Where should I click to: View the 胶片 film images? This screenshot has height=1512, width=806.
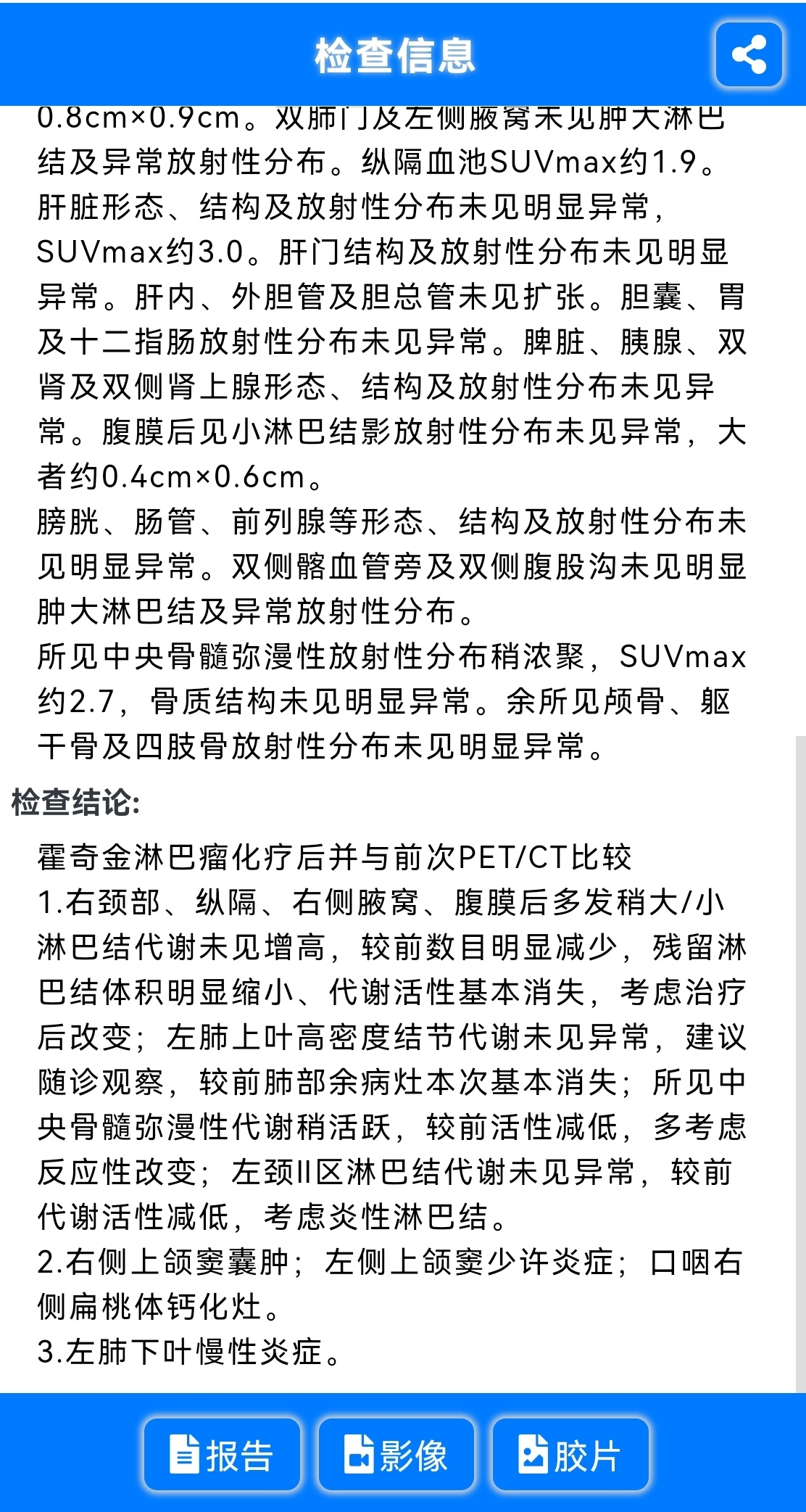(x=570, y=1454)
